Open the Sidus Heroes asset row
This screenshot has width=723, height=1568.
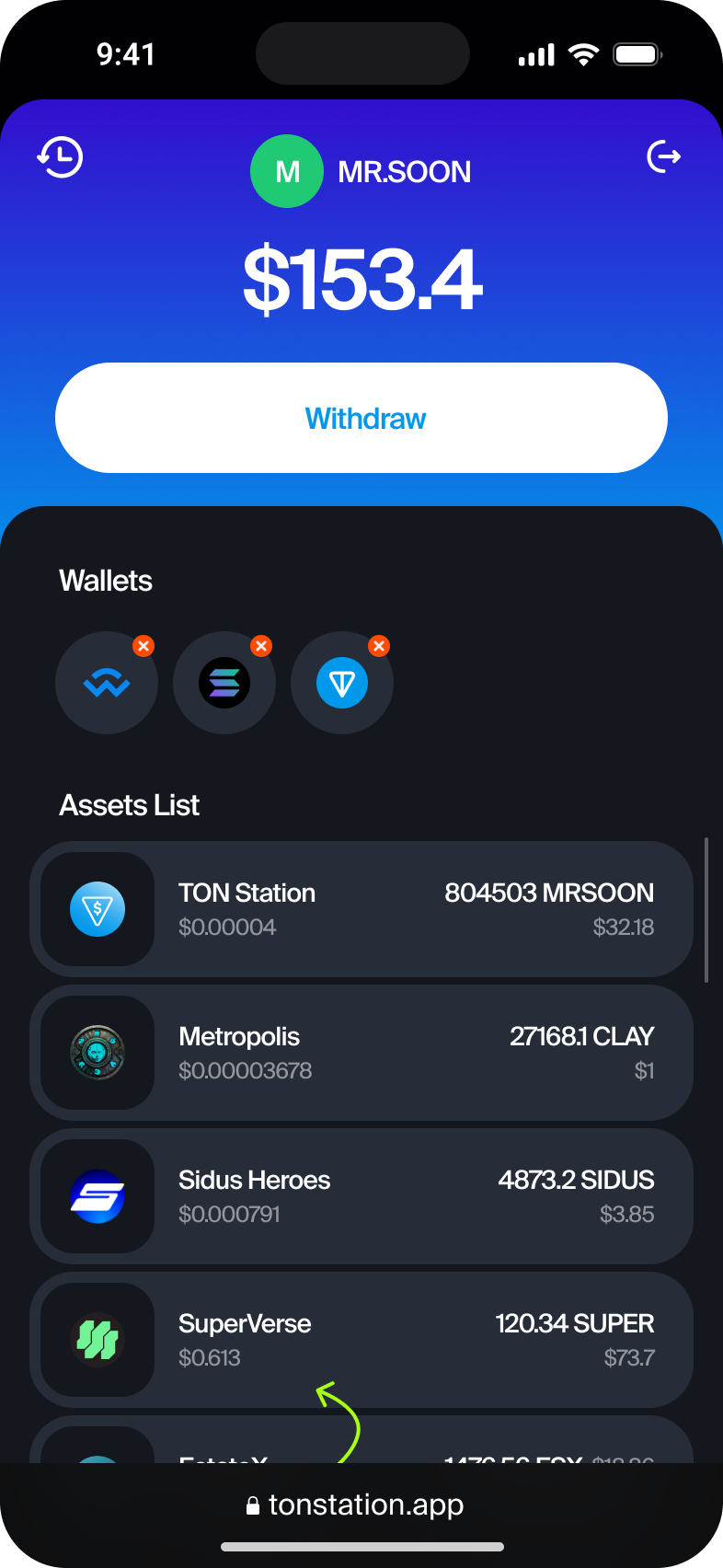(x=361, y=1196)
